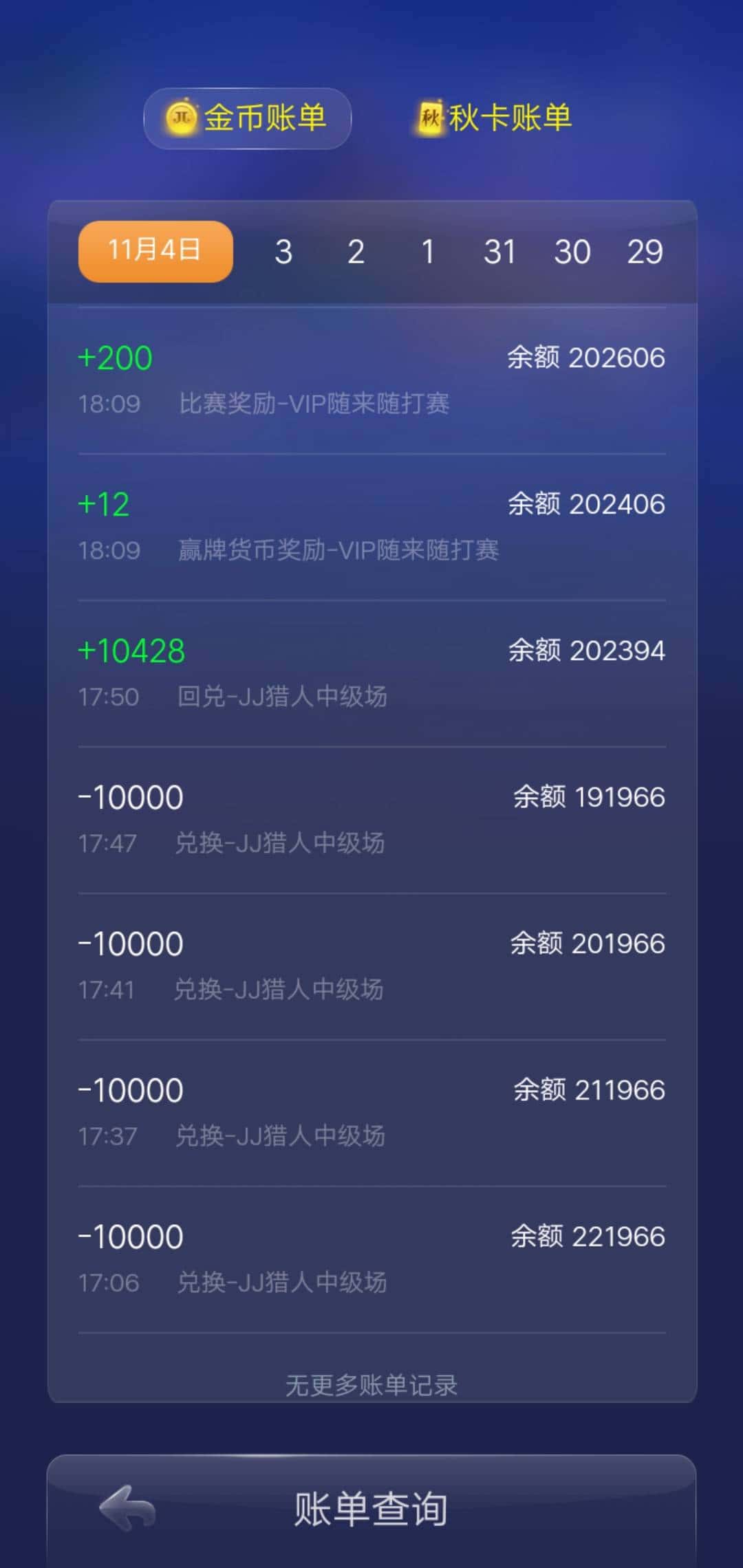Open bills for date 3

click(x=283, y=252)
